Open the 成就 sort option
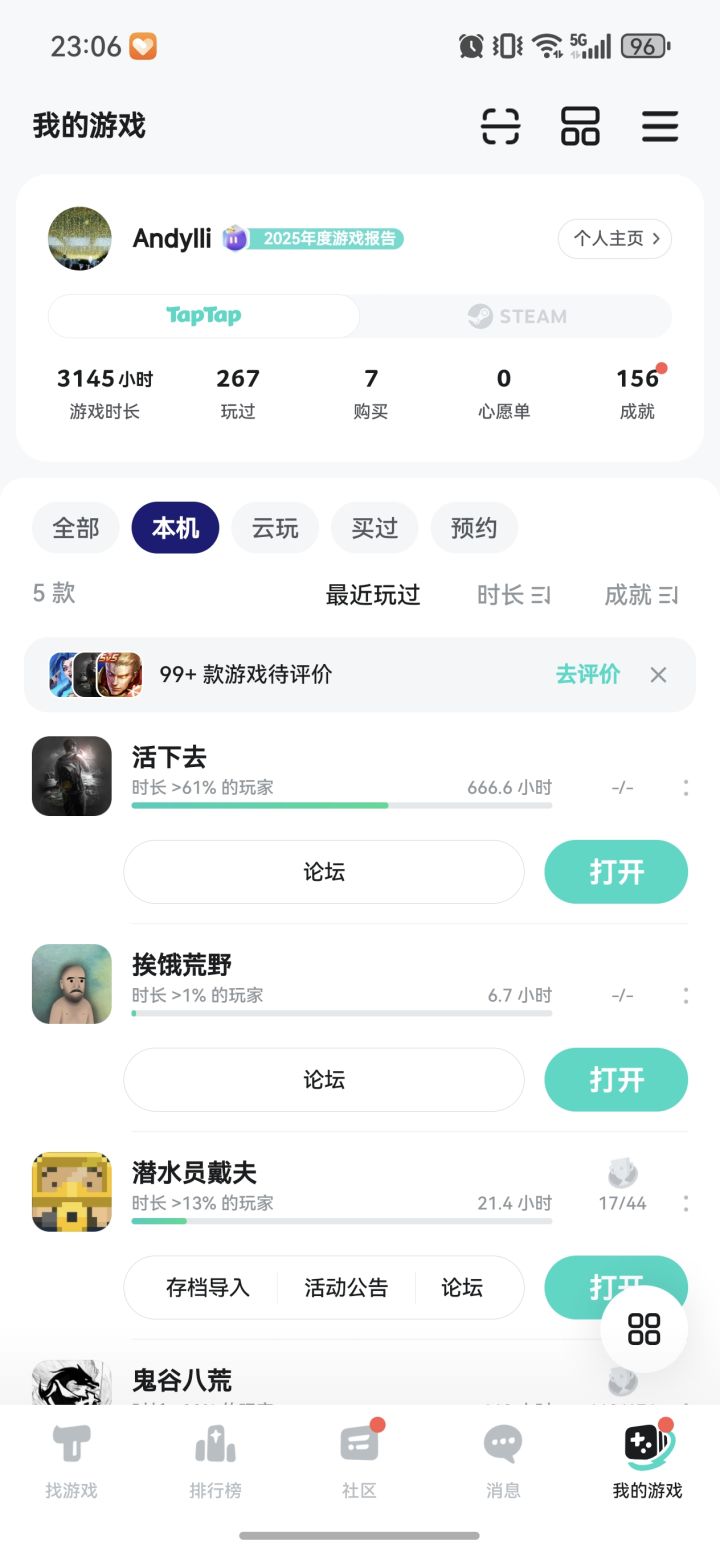The image size is (720, 1558). 641,594
